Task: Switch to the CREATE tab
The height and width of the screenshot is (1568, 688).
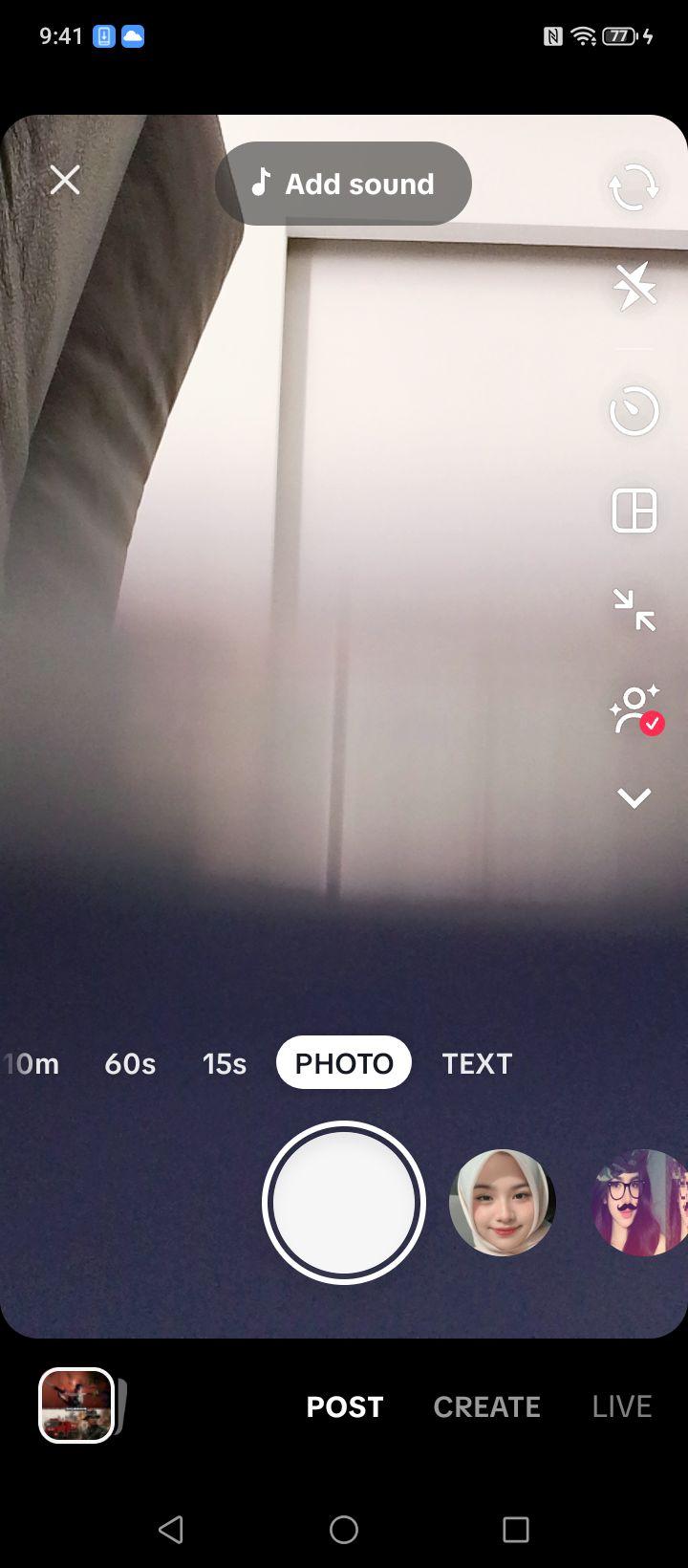Action: (x=486, y=1406)
